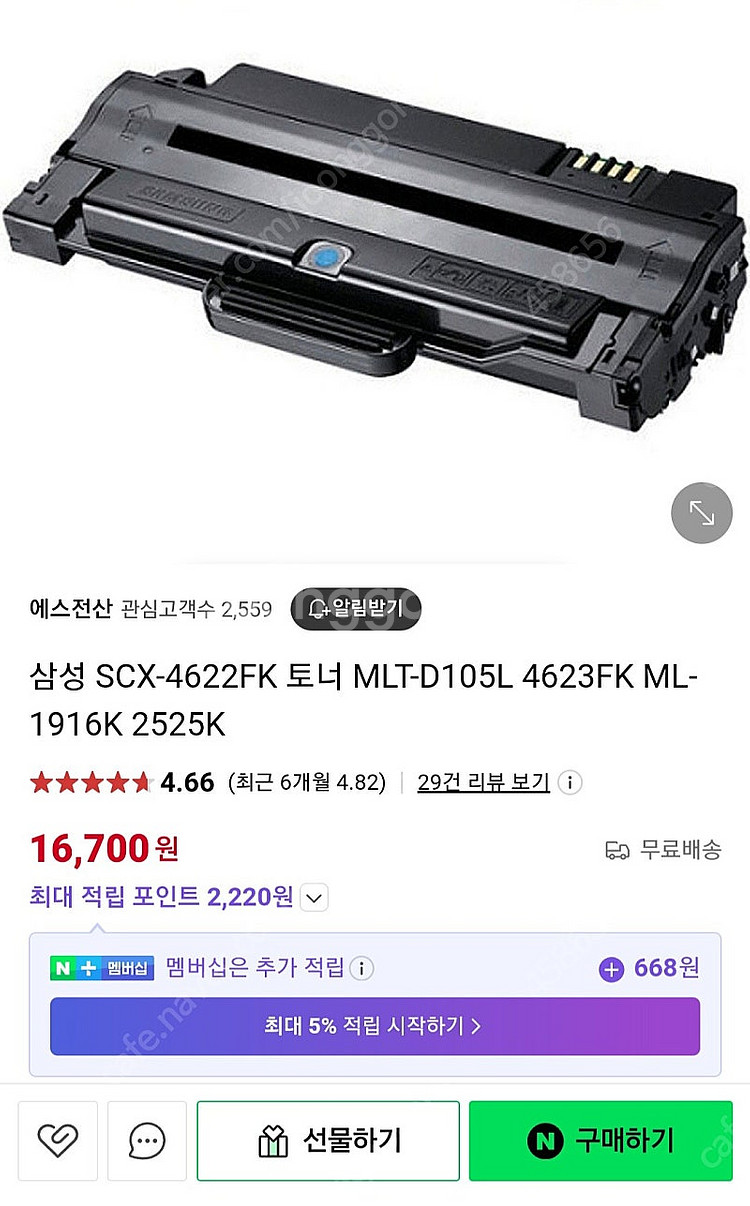Image resolution: width=750 pixels, height=1206 pixels.
Task: Open the 29건 리뷰 보기 link
Action: click(483, 782)
